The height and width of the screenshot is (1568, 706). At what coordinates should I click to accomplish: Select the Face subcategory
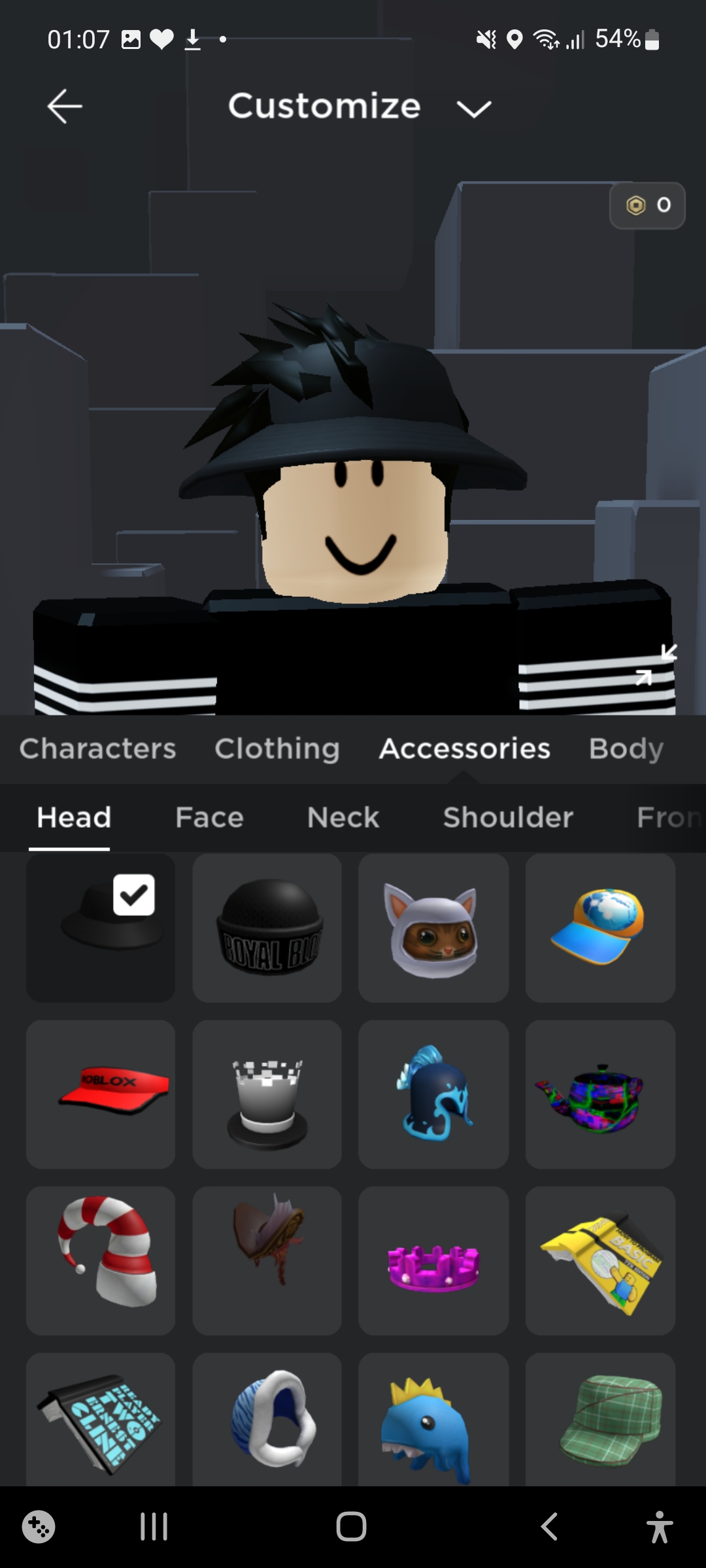pyautogui.click(x=209, y=817)
